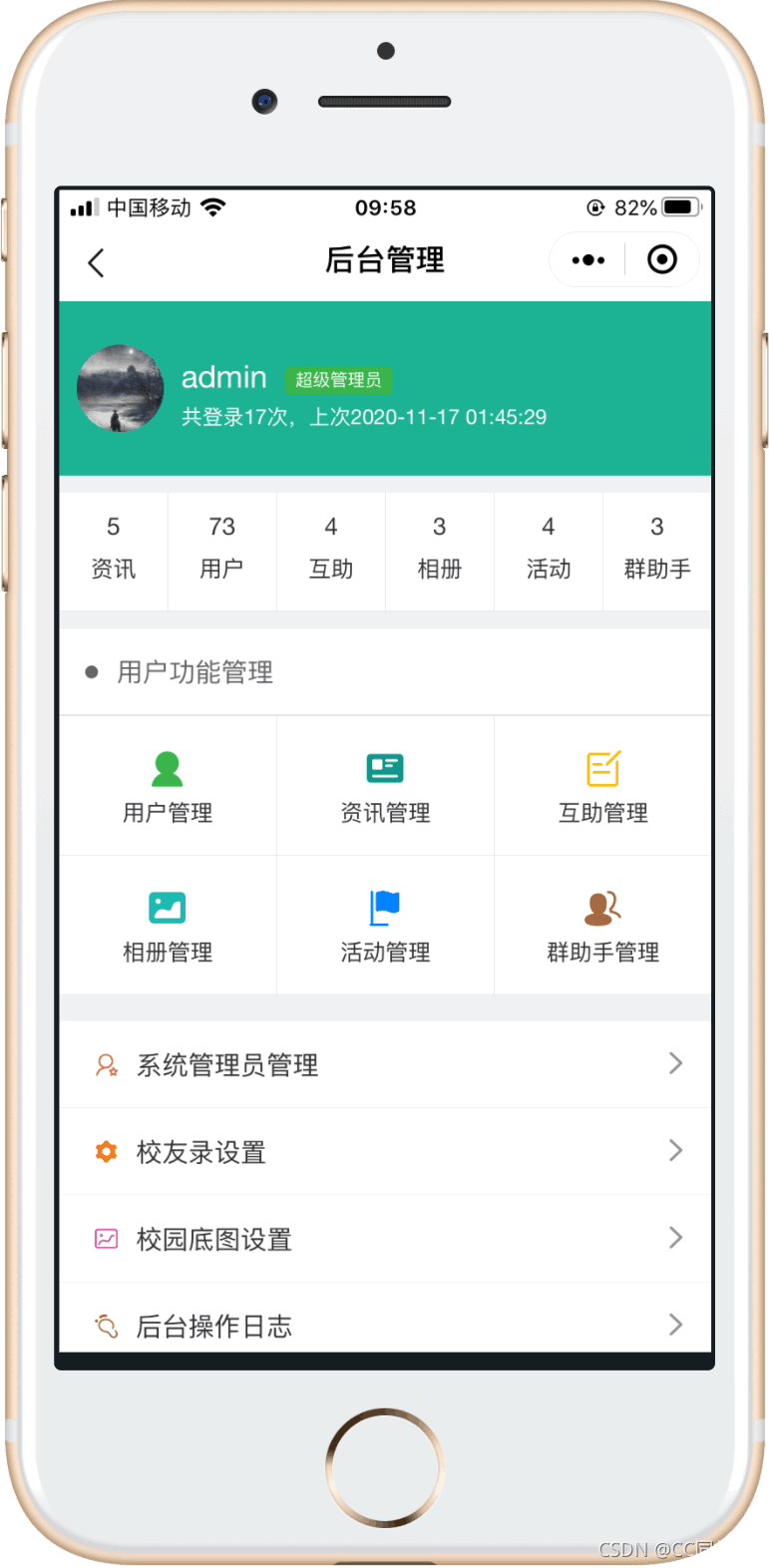Open 活动管理
The height and width of the screenshot is (1568, 769).
385,926
